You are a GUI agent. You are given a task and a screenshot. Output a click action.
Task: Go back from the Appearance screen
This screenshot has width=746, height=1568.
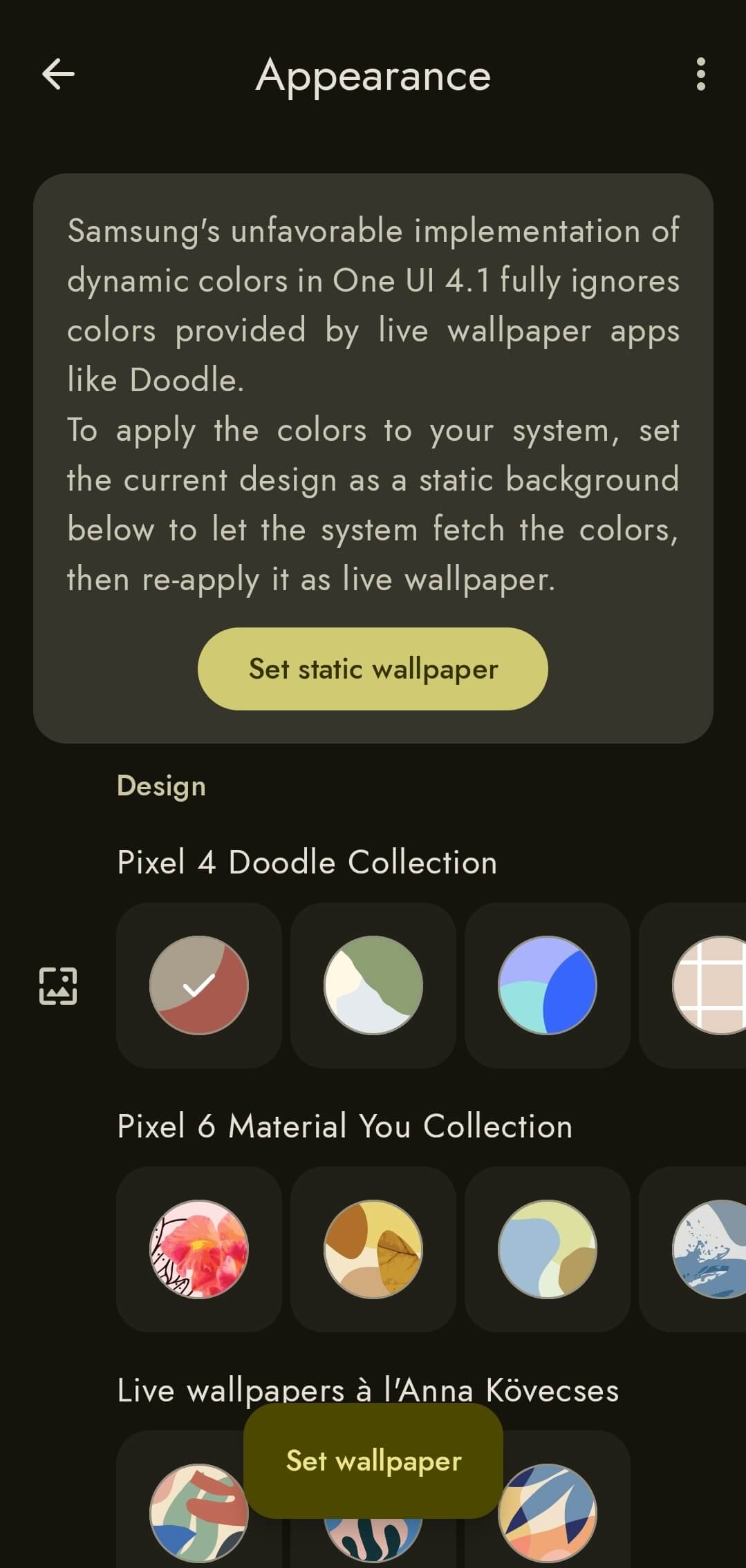click(x=58, y=74)
